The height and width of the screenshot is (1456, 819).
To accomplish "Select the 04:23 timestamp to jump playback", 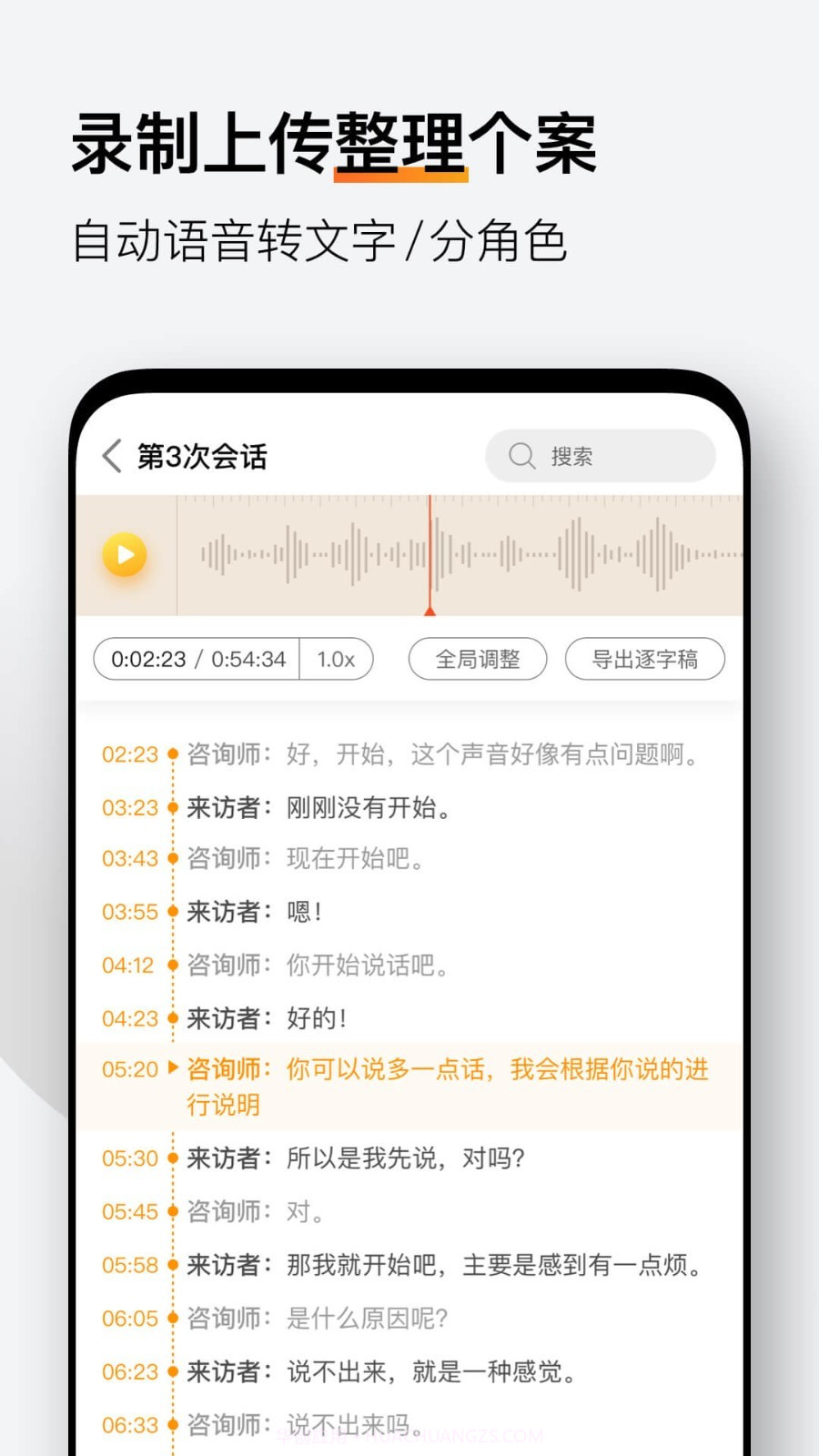I will (128, 1019).
